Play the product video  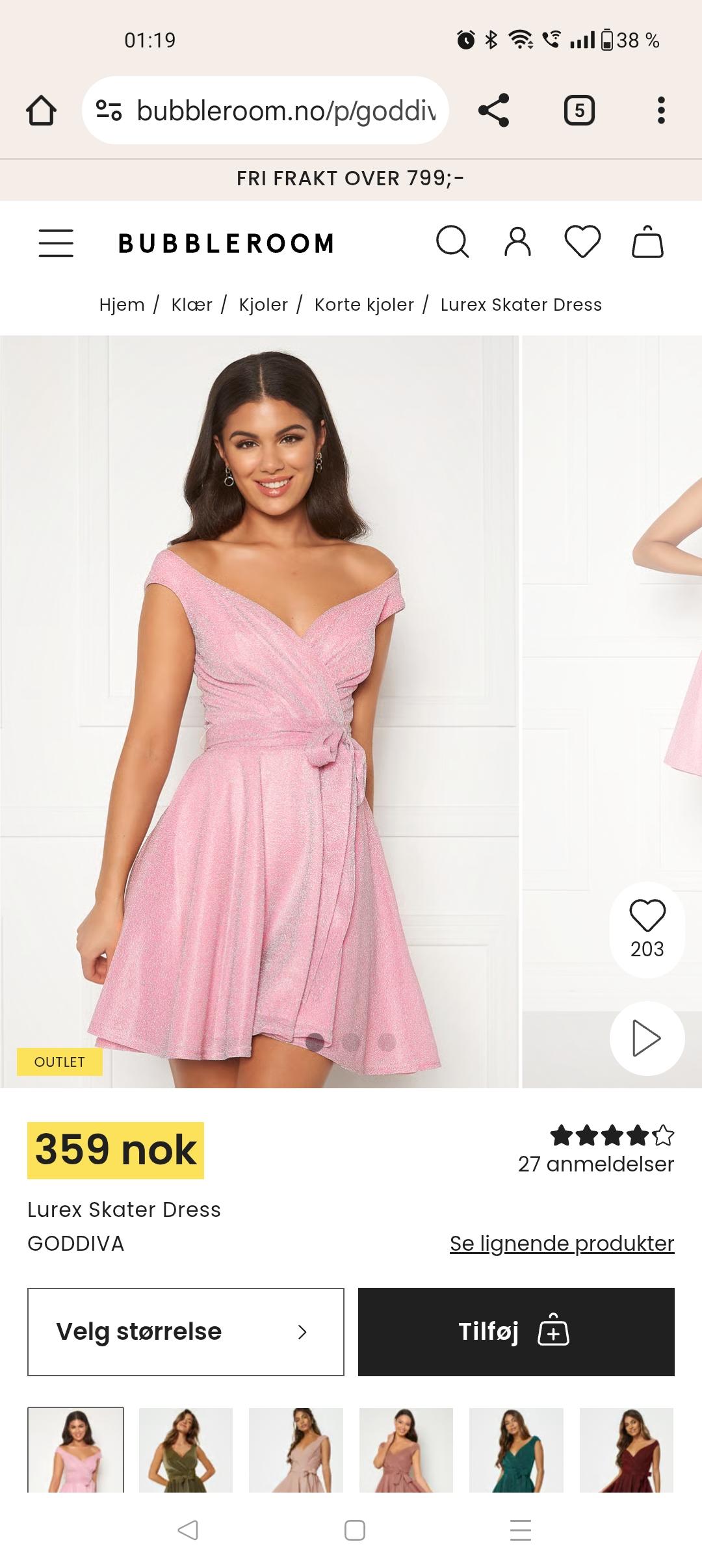[647, 1038]
